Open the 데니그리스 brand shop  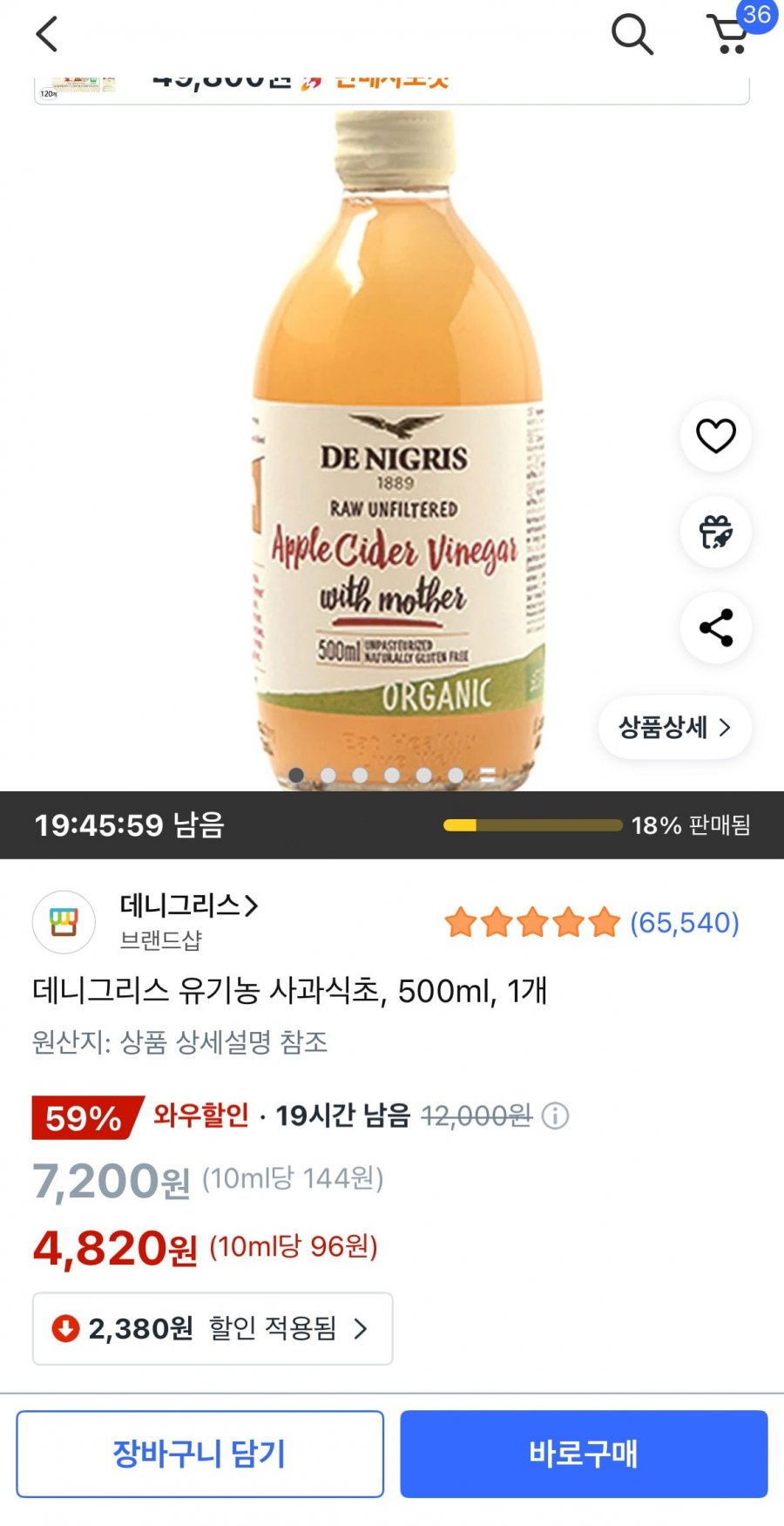(188, 906)
